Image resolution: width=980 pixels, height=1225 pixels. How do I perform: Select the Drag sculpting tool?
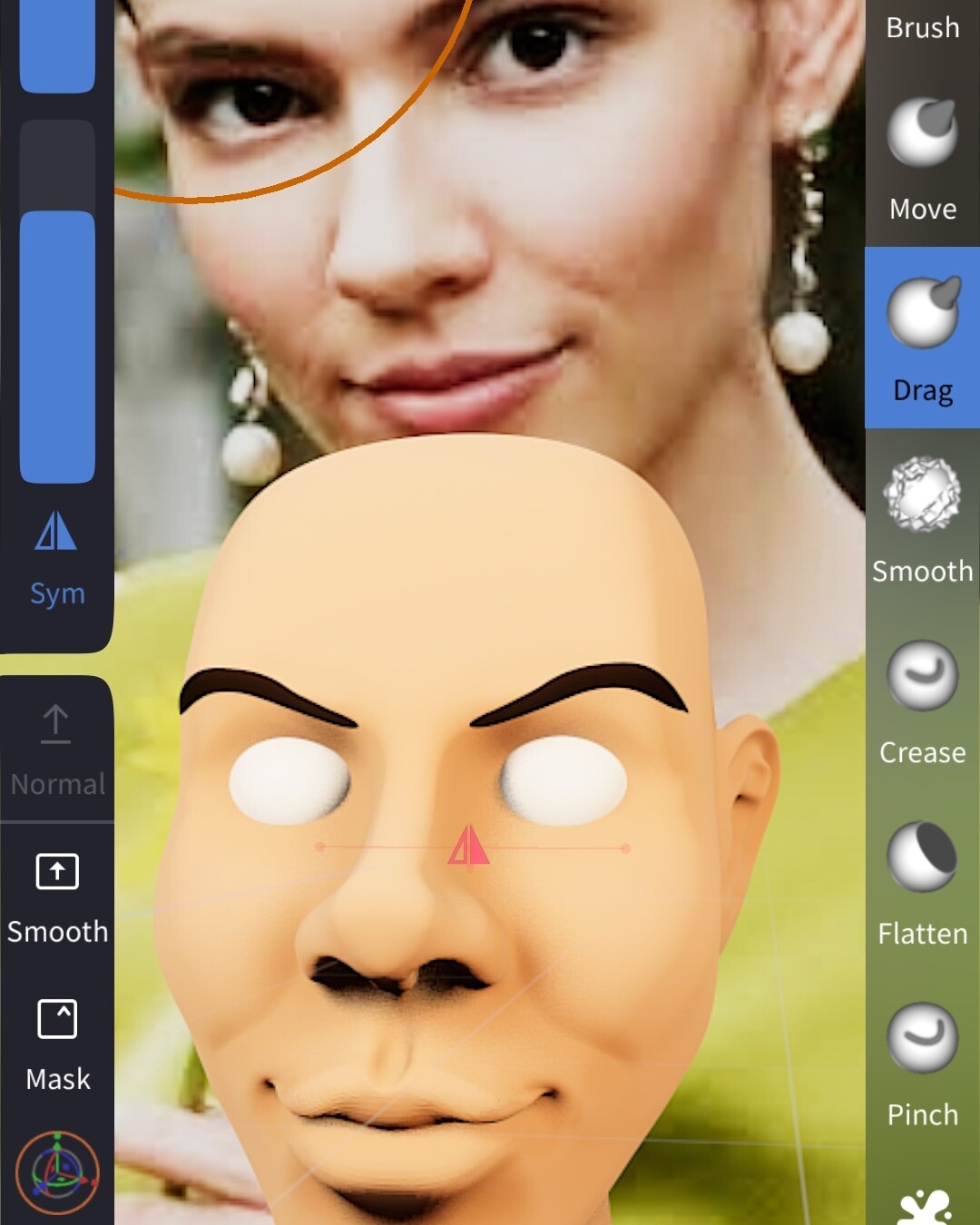click(922, 338)
